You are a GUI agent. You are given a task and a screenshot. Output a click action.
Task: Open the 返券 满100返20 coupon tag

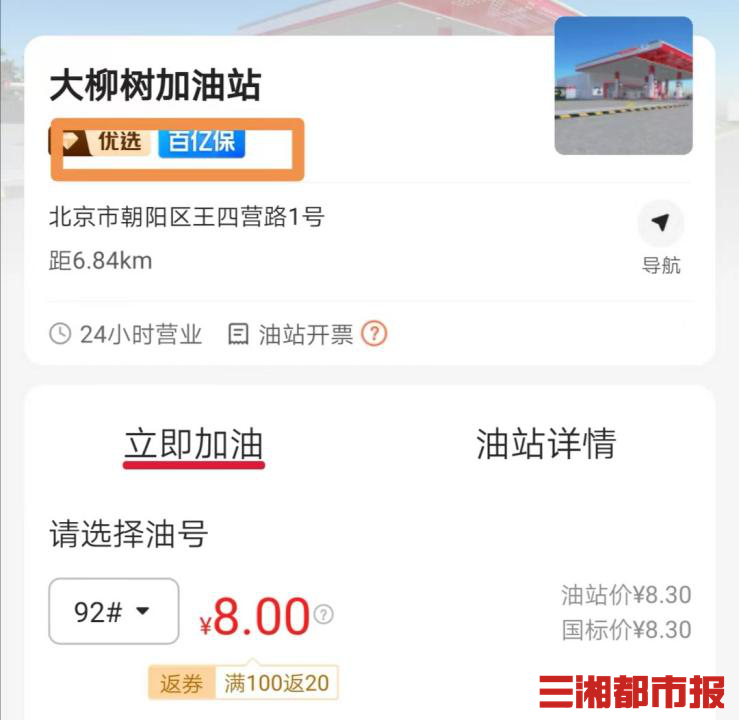(243, 684)
